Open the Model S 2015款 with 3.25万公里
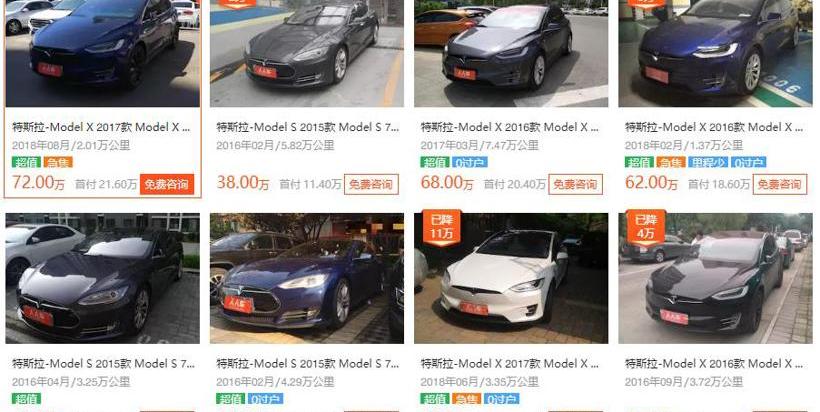 [x=103, y=364]
